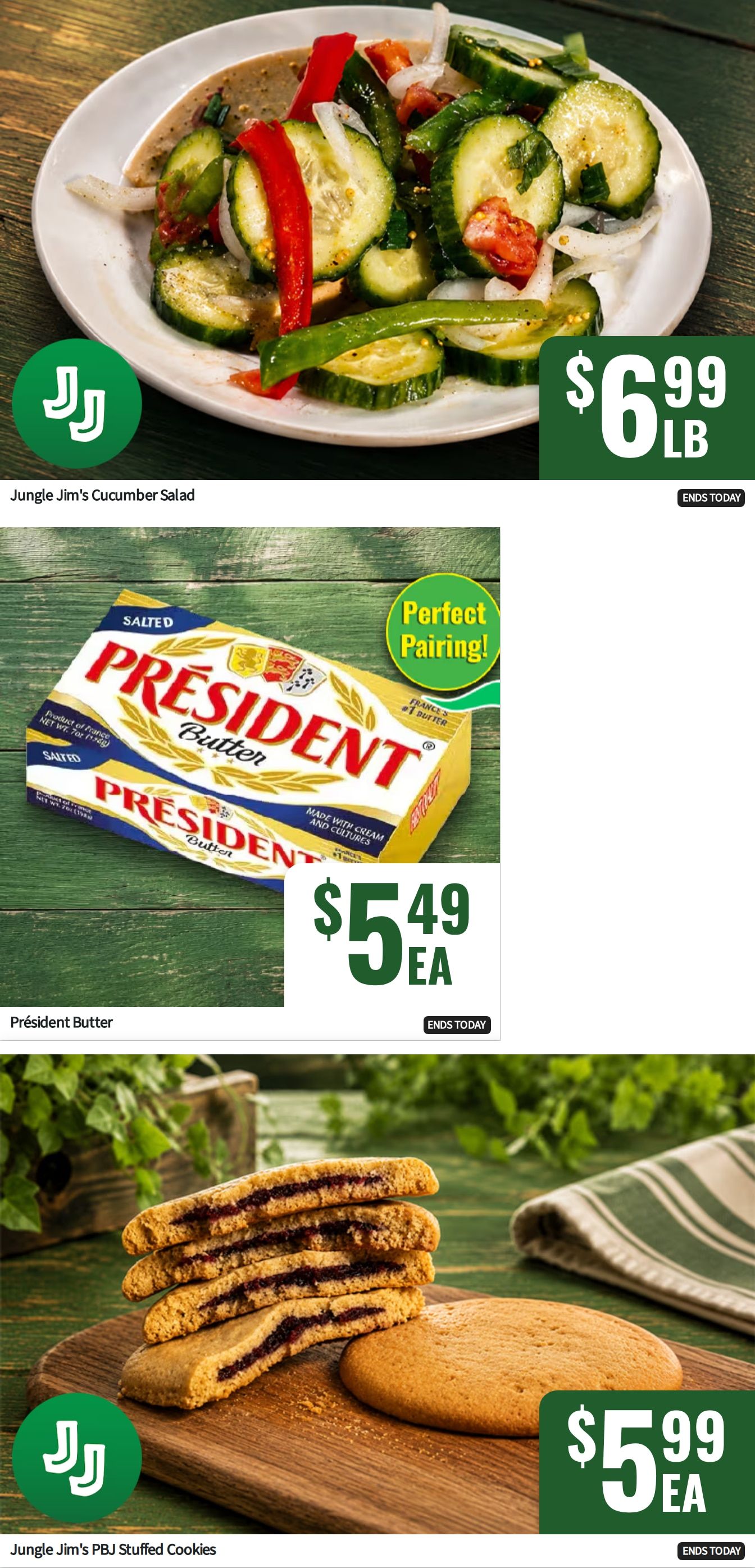Screen dimensions: 755x1568
Task: Open the Jungle Jim's Cucumber Salad deal
Action: tap(377, 256)
